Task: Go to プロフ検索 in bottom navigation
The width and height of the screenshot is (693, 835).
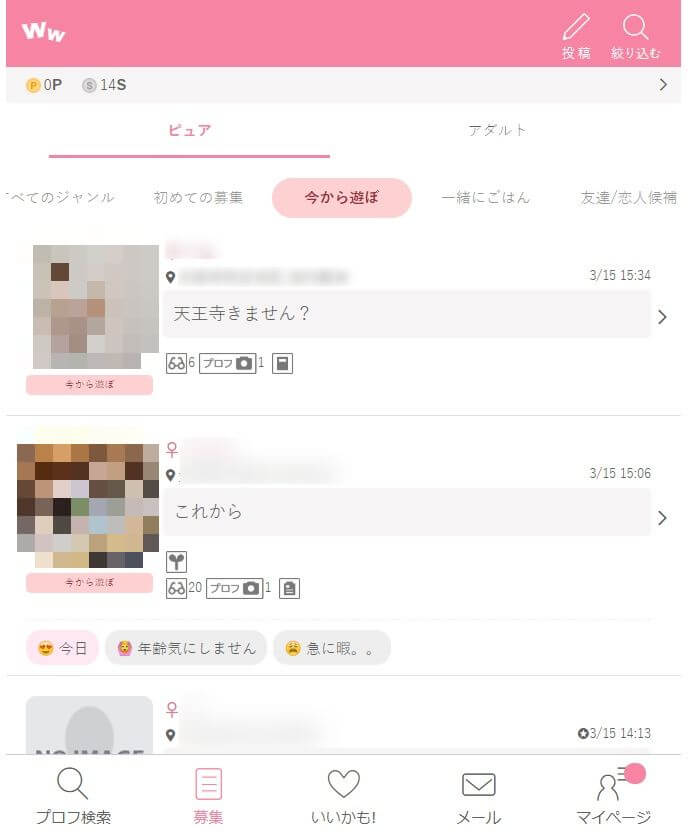Action: (73, 796)
